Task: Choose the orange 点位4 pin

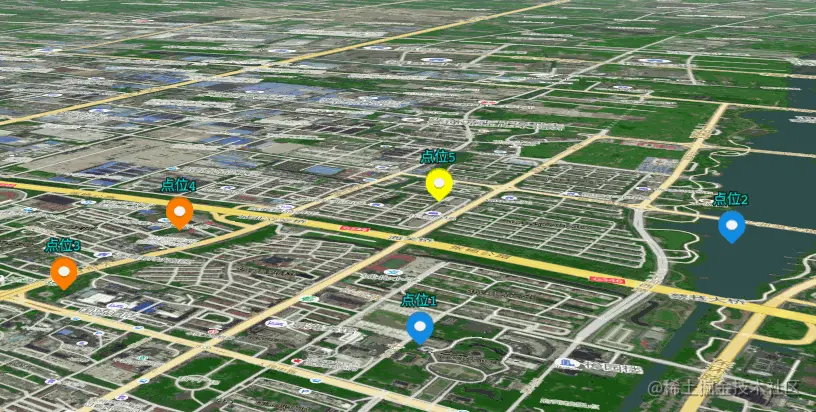Action: coord(179,212)
